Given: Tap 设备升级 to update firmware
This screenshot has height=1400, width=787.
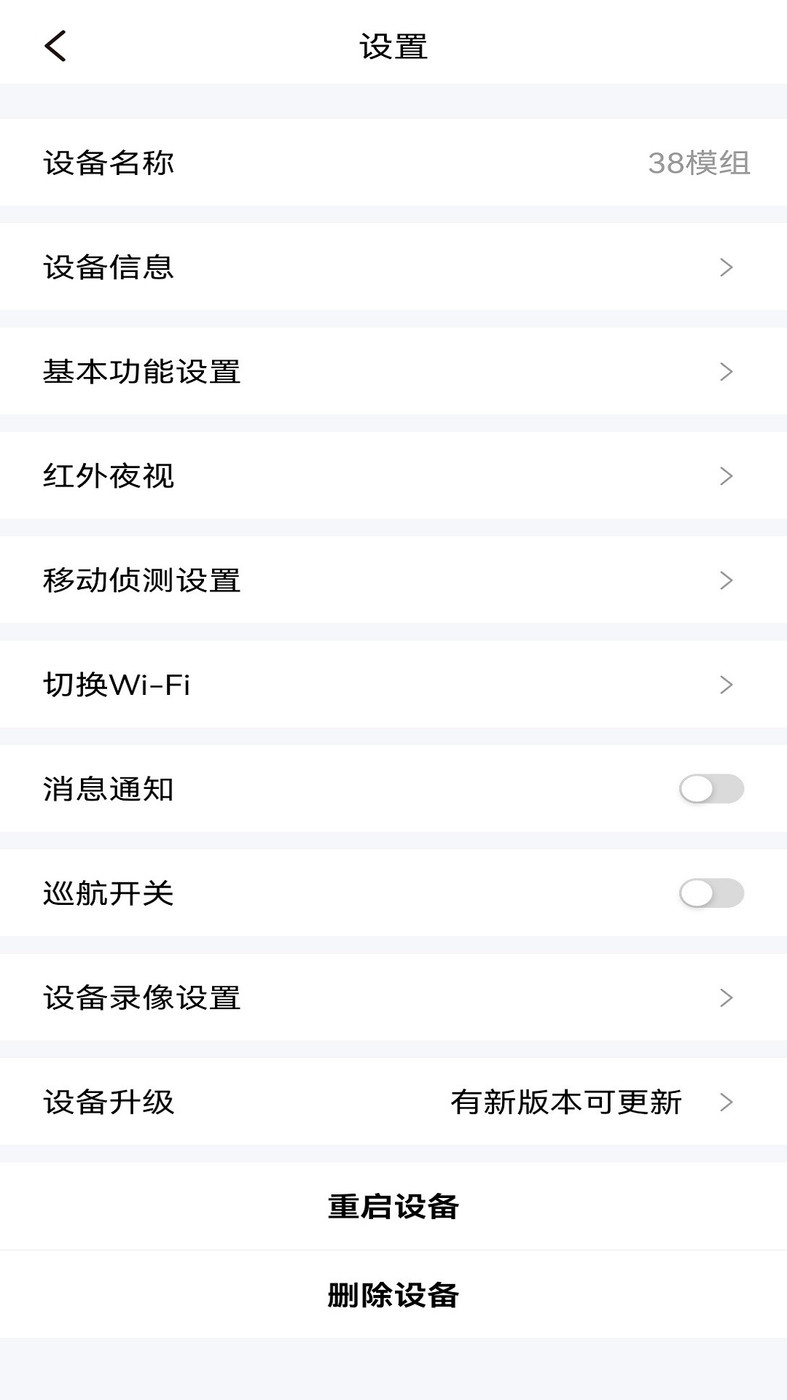Looking at the screenshot, I should coord(108,1102).
